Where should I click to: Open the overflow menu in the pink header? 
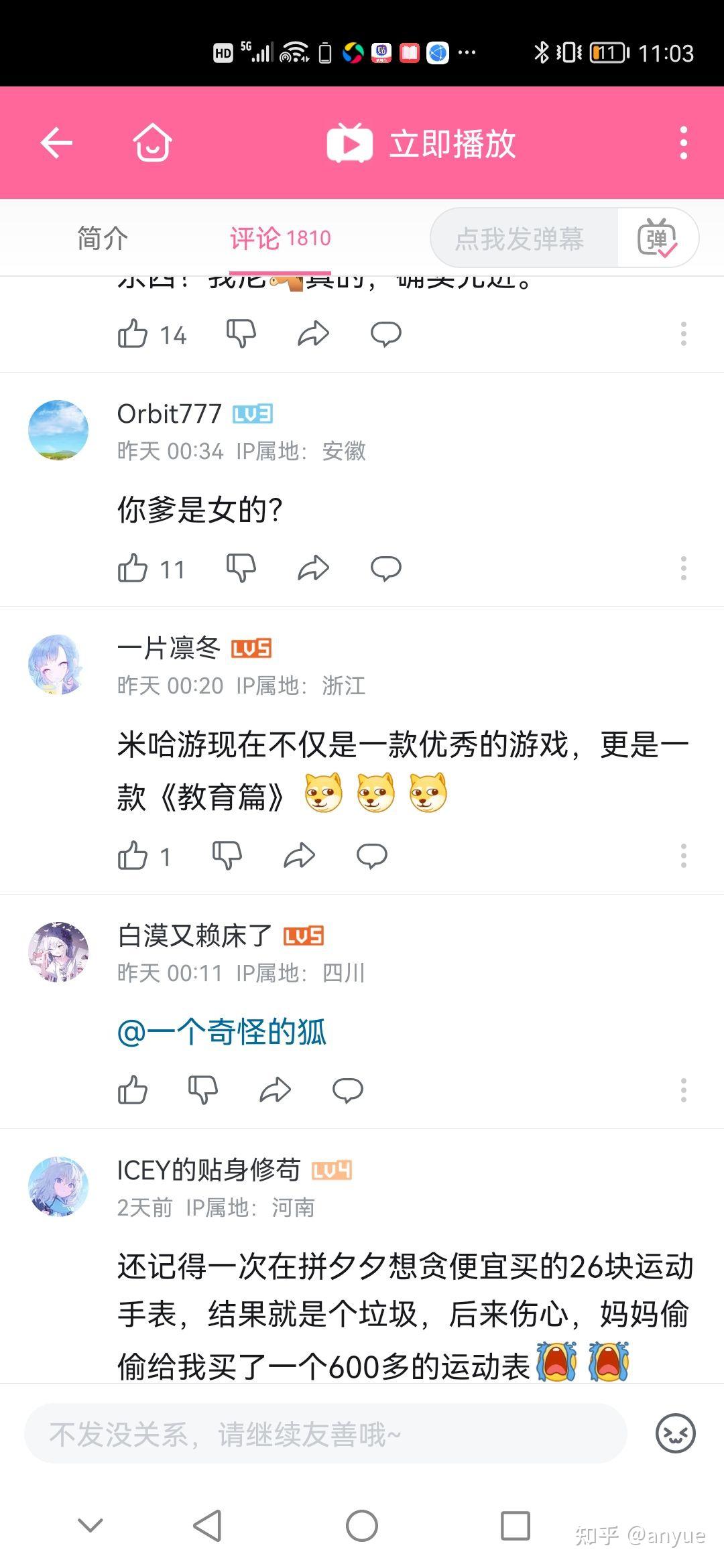tap(683, 143)
